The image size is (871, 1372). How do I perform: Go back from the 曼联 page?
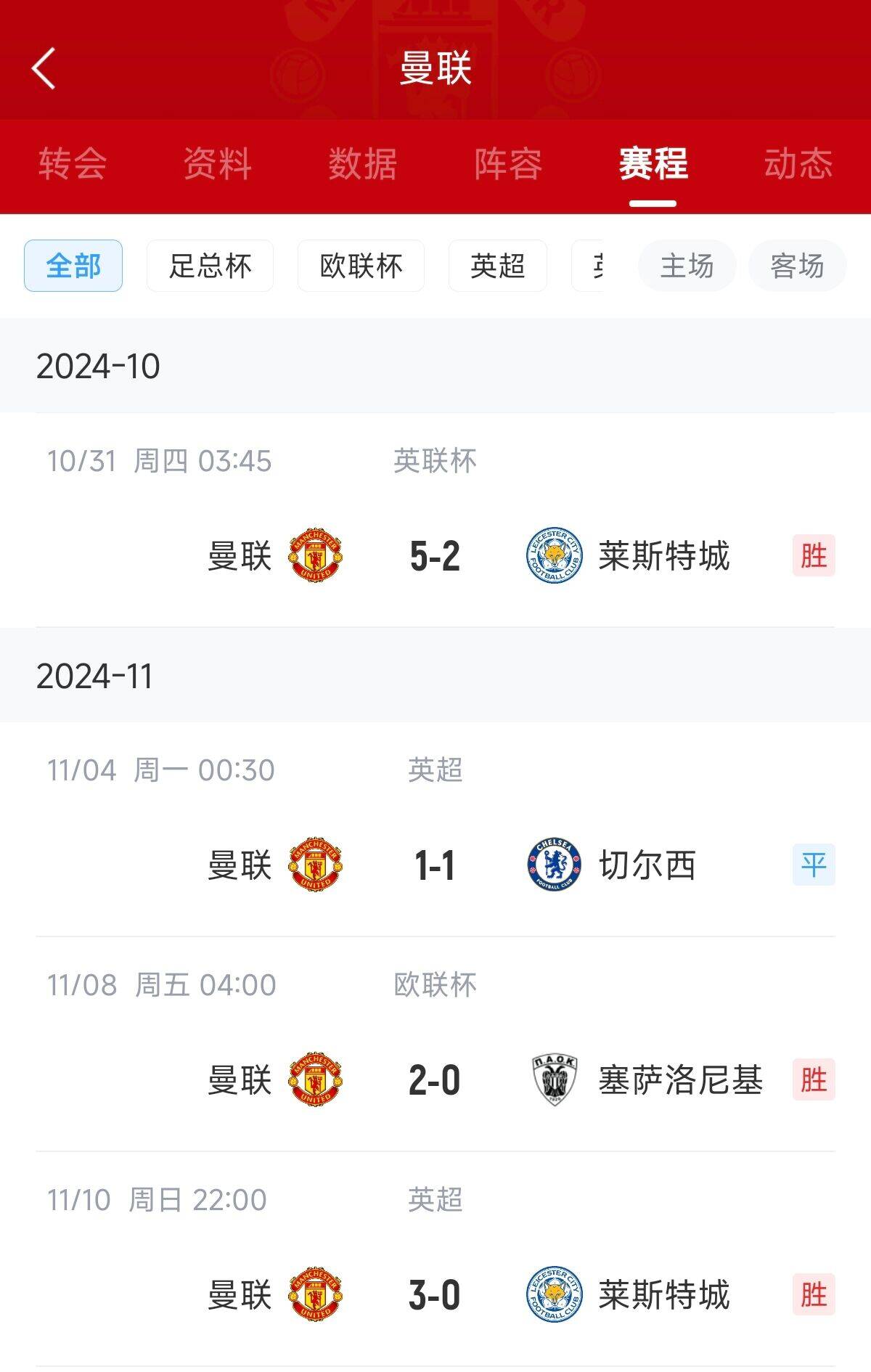[44, 69]
